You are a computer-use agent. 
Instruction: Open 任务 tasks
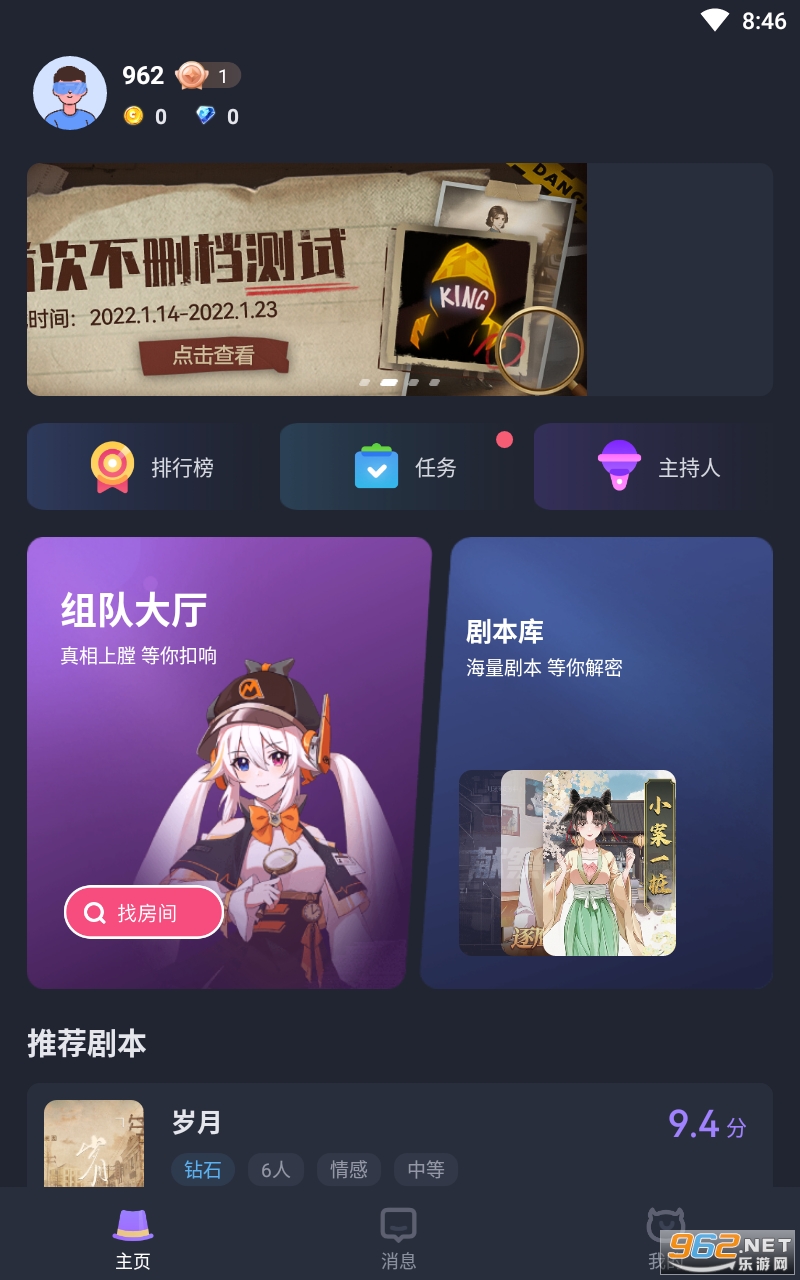(x=403, y=467)
